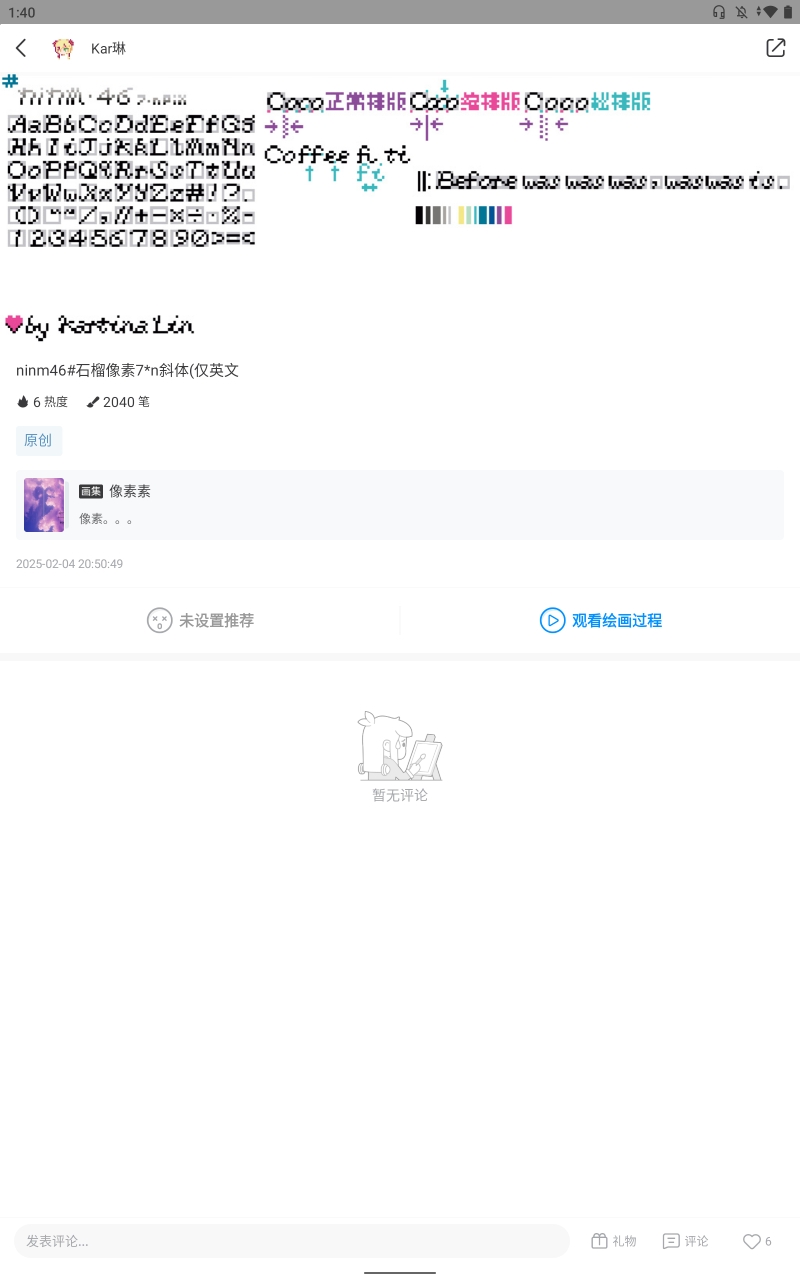This screenshot has height=1280, width=800.
Task: Open Kar琳's profile avatar
Action: [63, 48]
